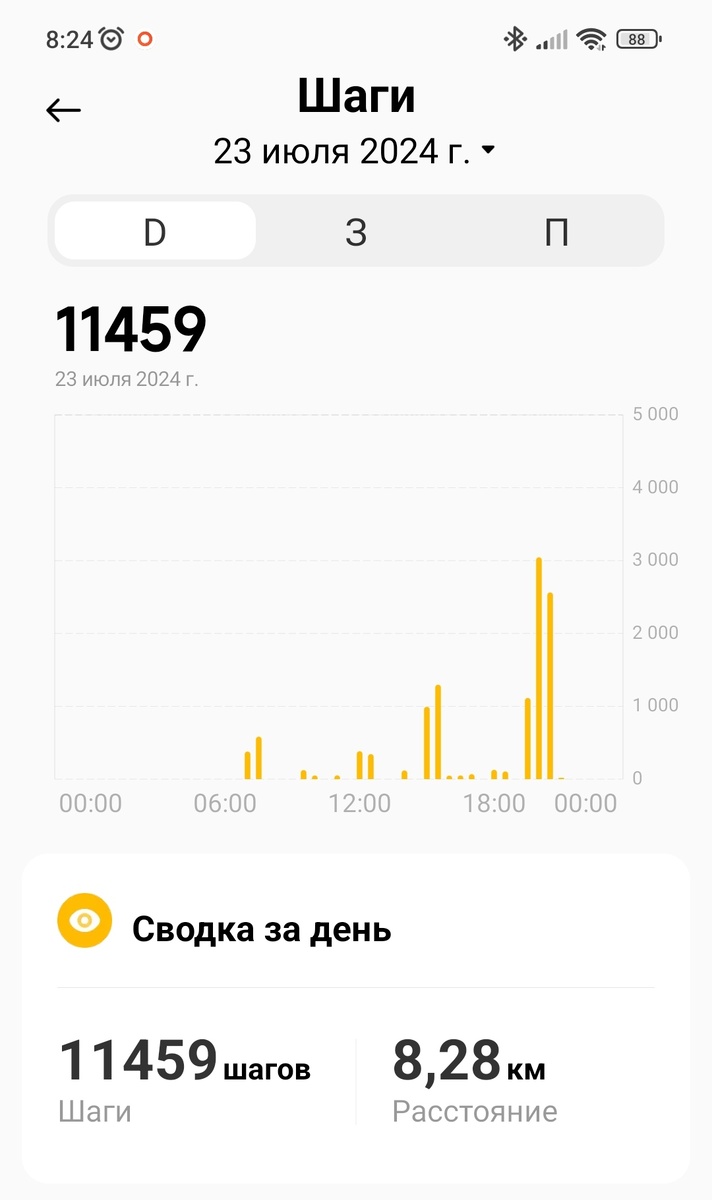Go back using the arrow icon

63,110
